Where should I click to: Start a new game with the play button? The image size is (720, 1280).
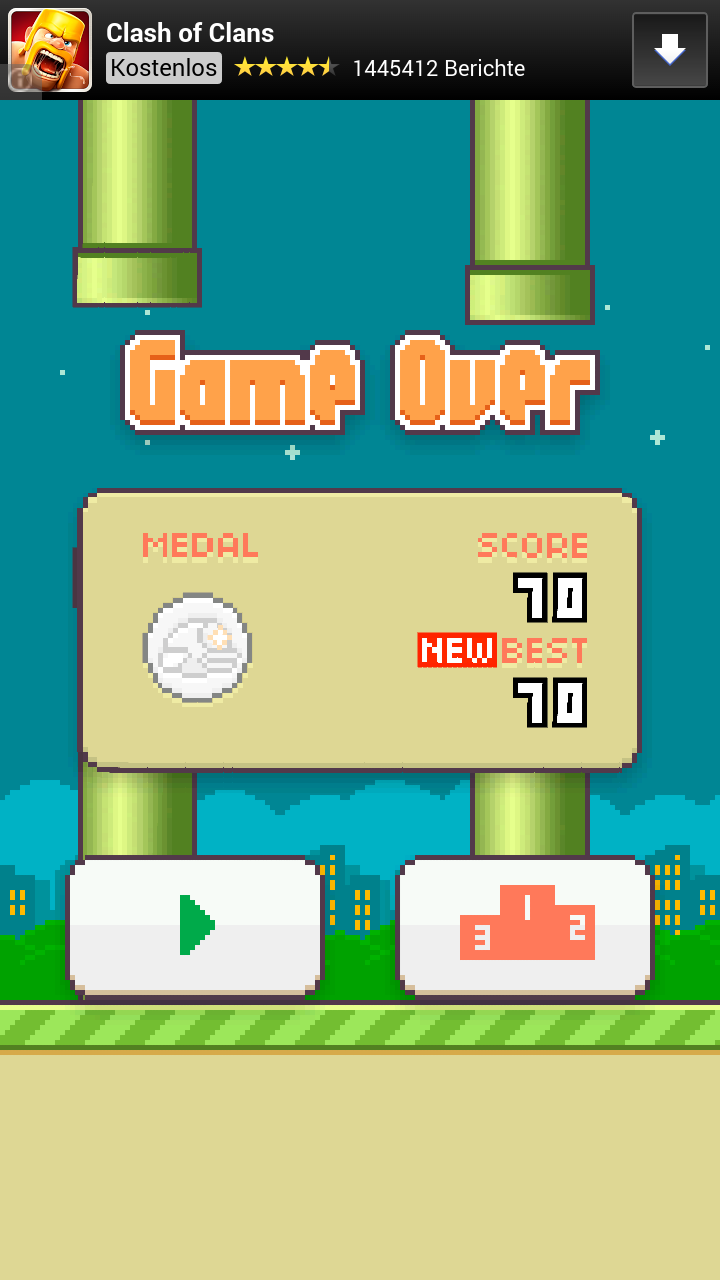(195, 925)
